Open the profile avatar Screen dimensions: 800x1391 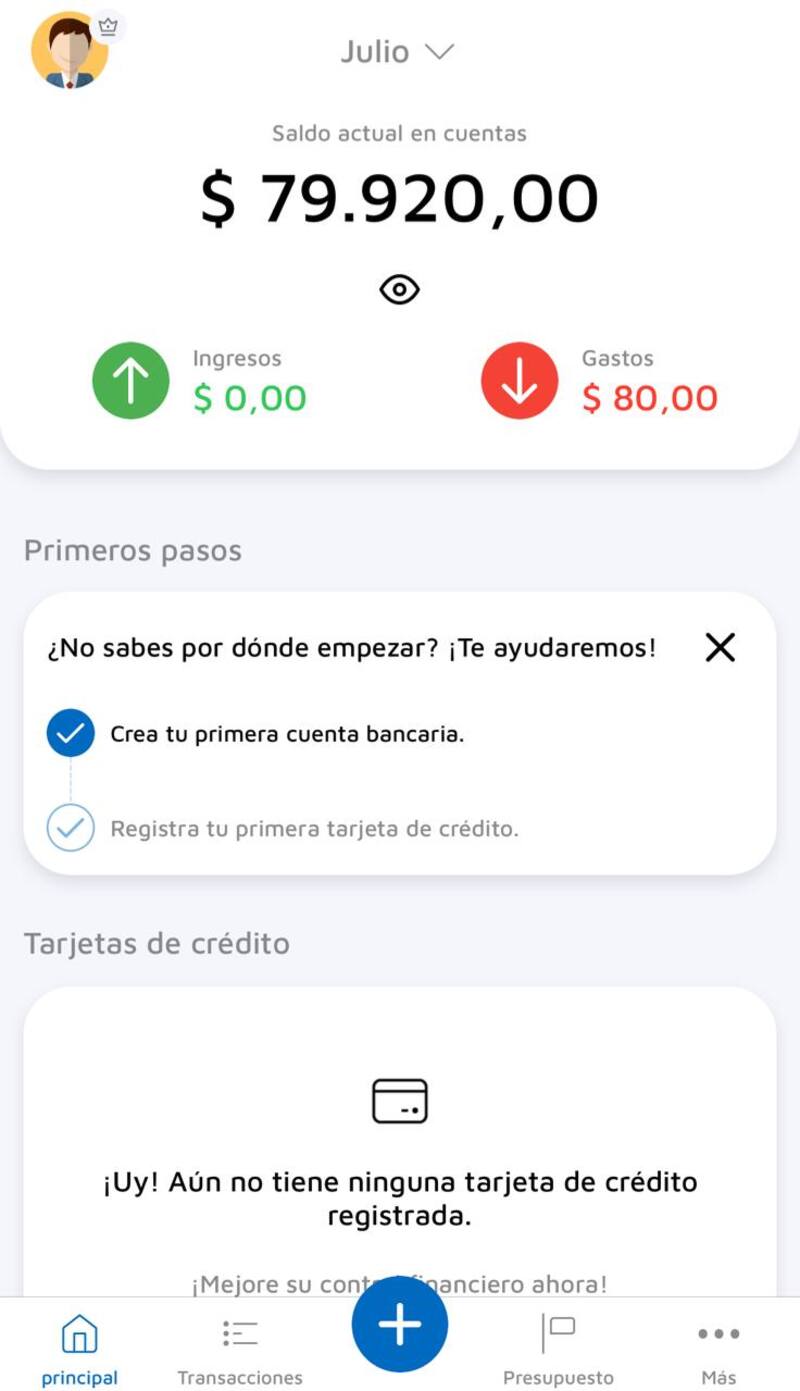[x=69, y=51]
